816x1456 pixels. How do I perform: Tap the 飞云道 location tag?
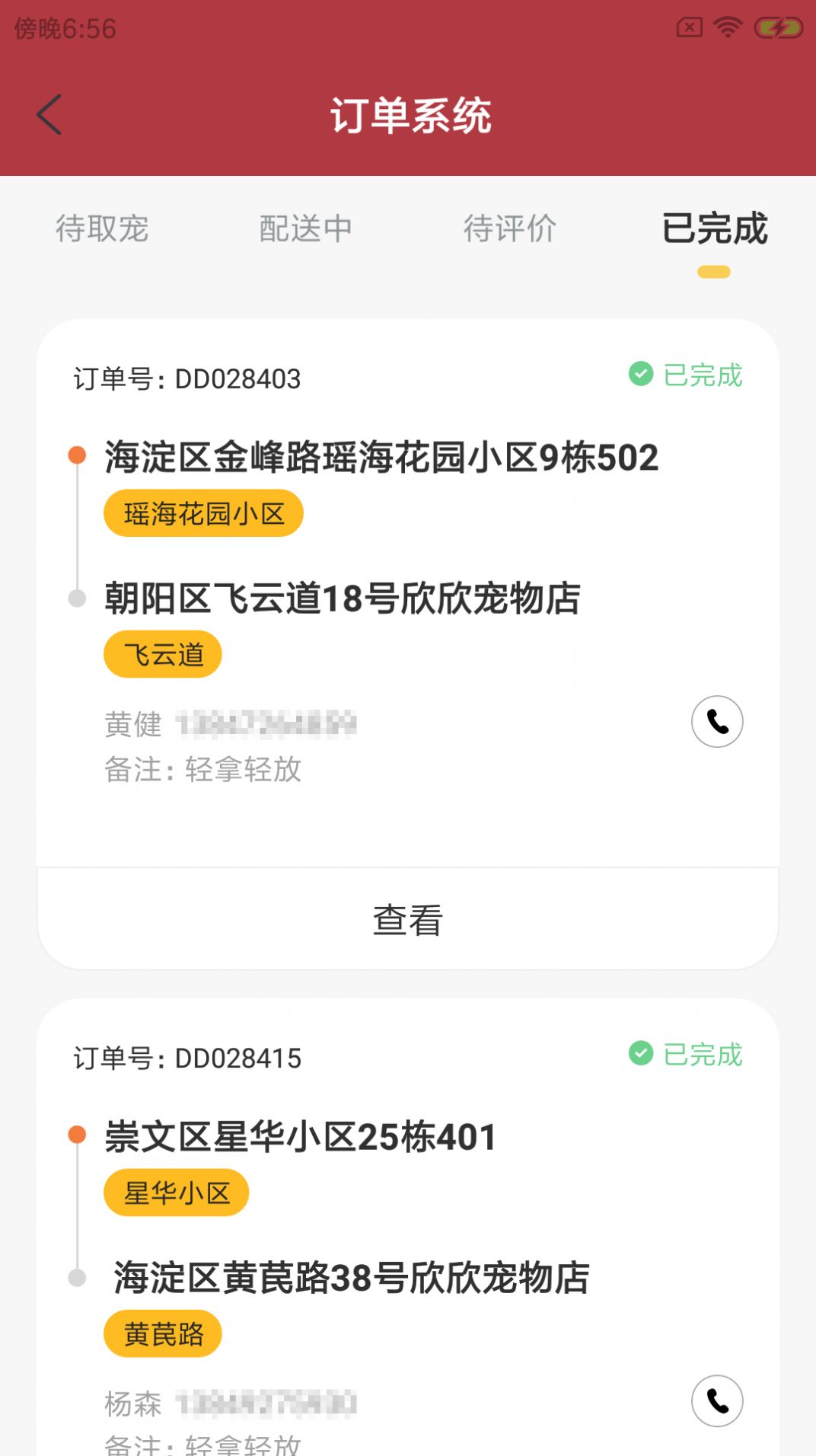161,653
